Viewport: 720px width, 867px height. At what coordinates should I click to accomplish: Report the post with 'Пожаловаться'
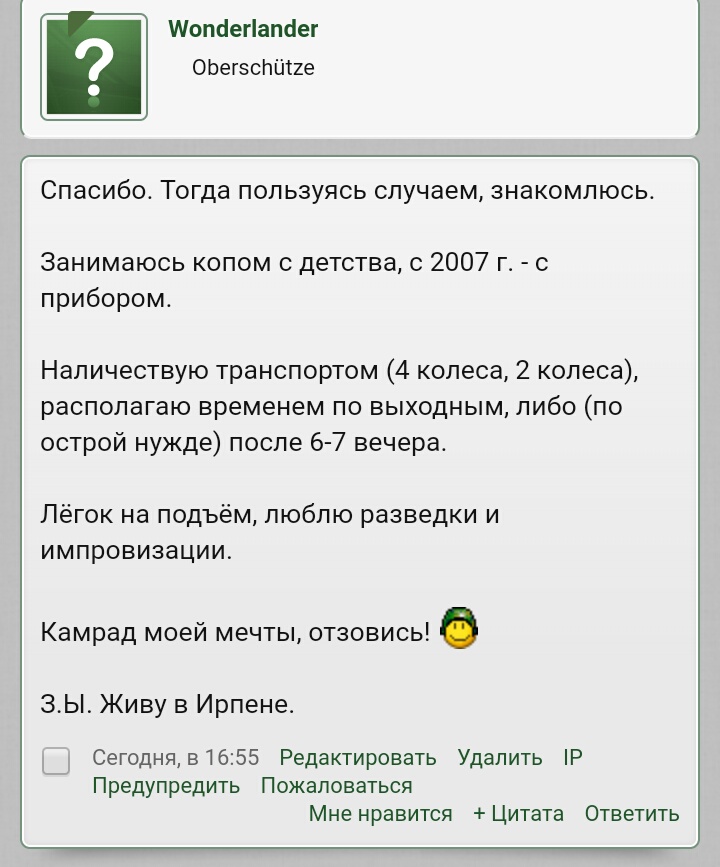[x=337, y=786]
